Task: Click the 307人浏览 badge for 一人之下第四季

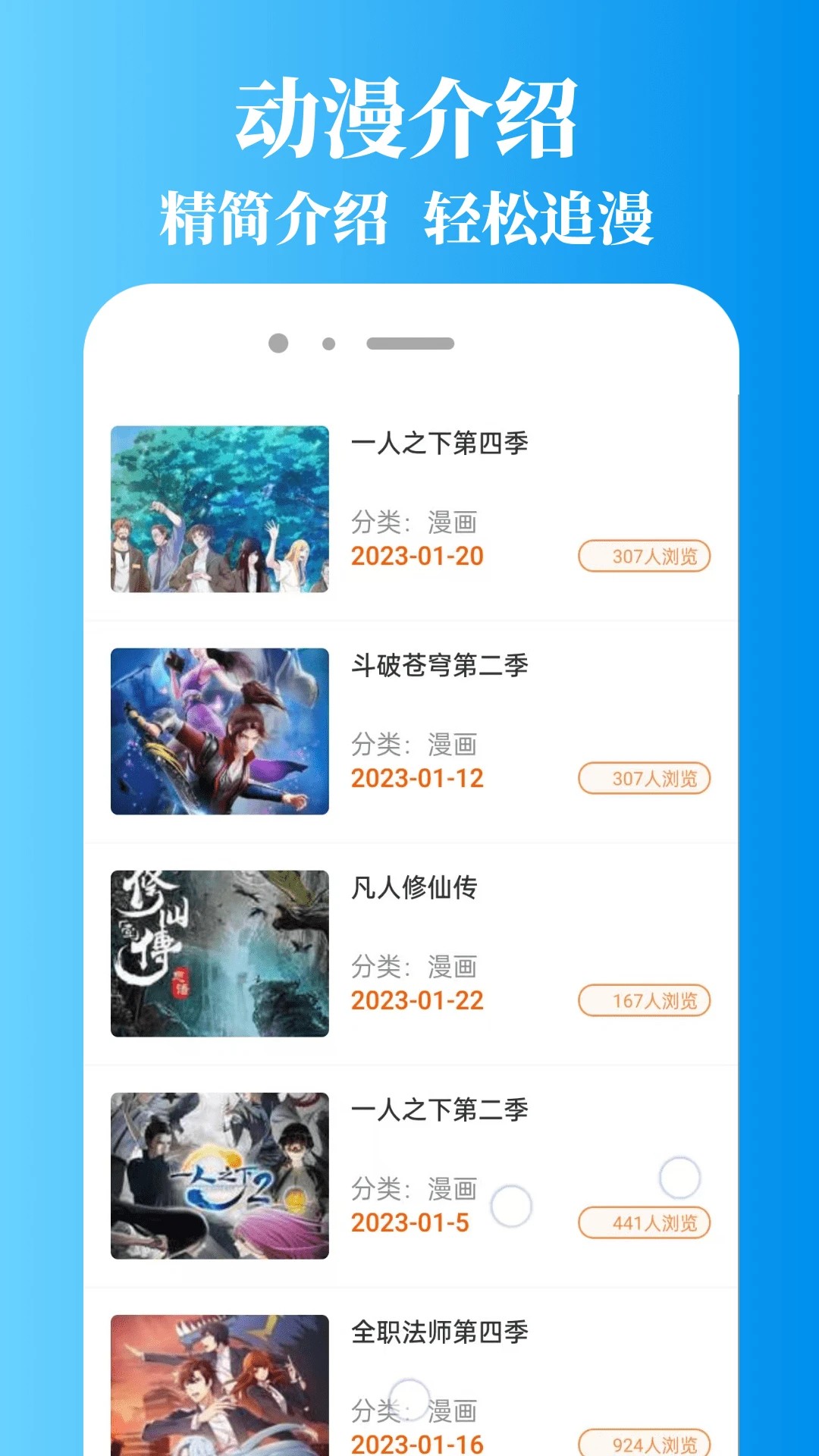Action: point(643,556)
